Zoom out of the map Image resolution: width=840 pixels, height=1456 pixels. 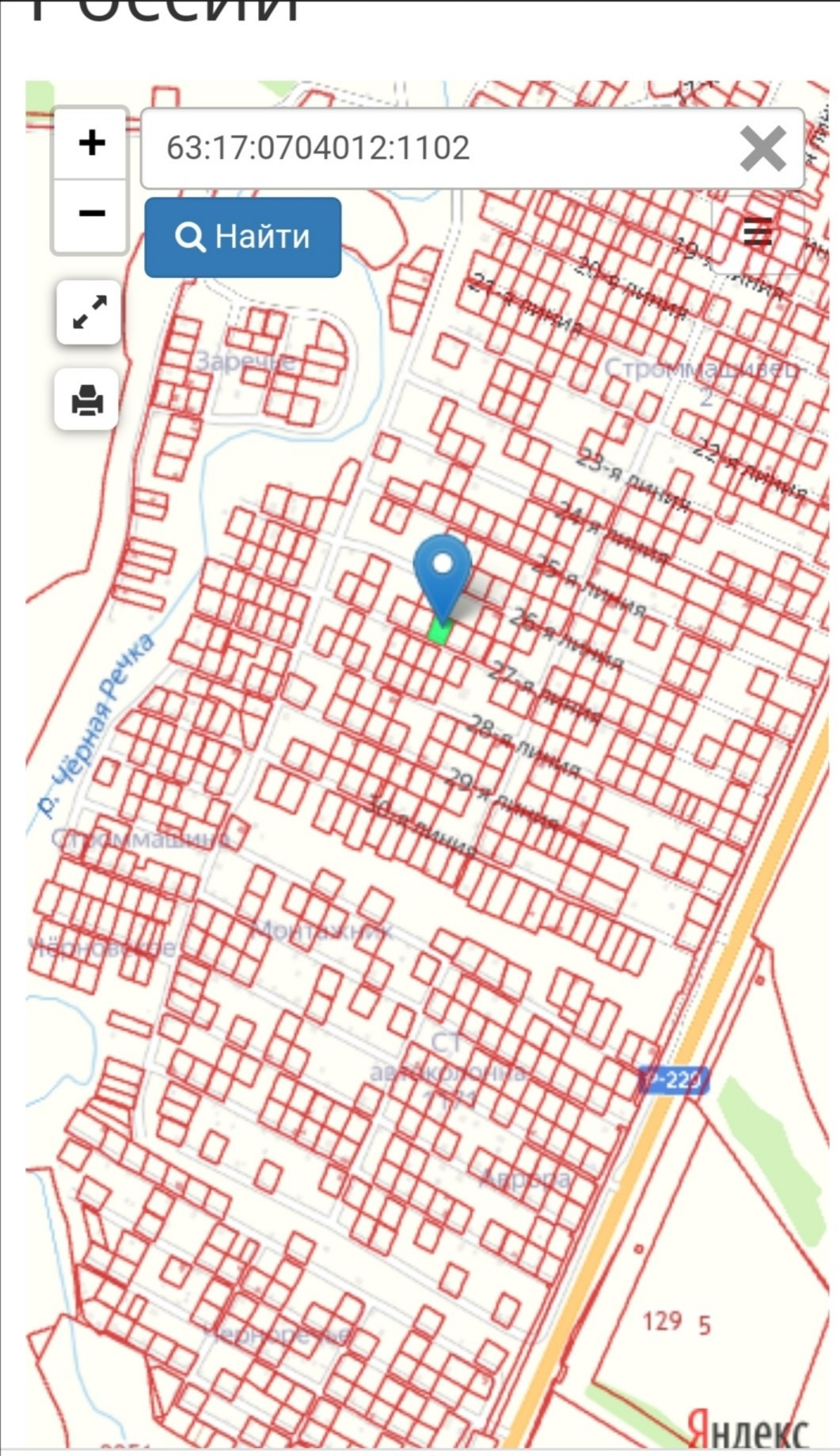[91, 214]
